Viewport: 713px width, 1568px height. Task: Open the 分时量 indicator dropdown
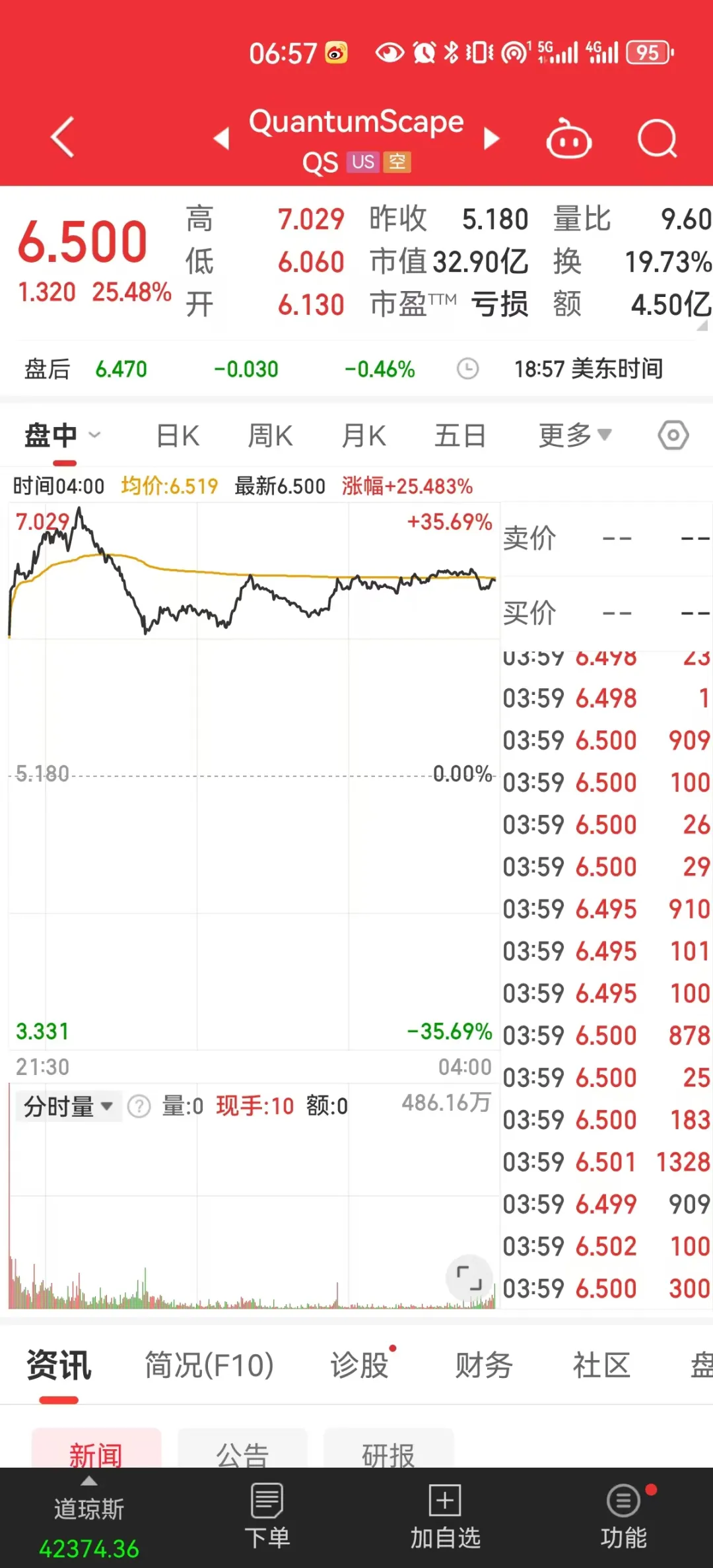68,1106
